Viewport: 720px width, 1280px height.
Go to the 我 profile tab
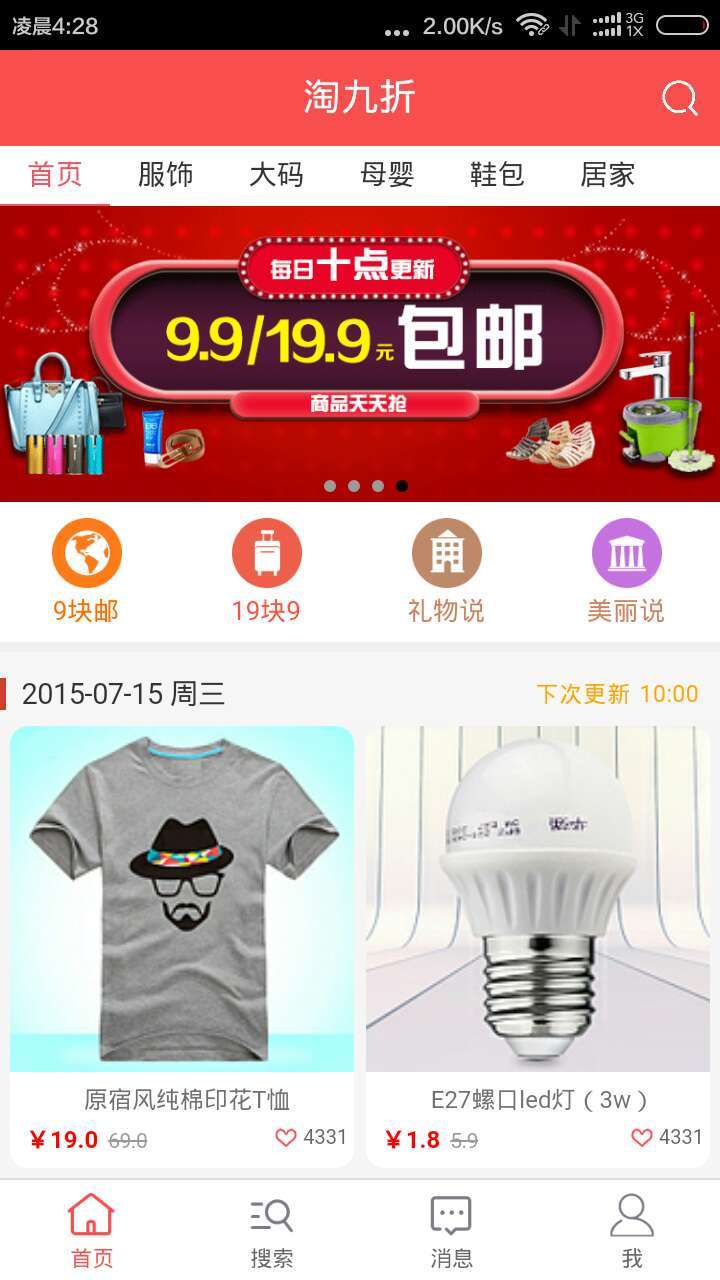pos(631,1231)
